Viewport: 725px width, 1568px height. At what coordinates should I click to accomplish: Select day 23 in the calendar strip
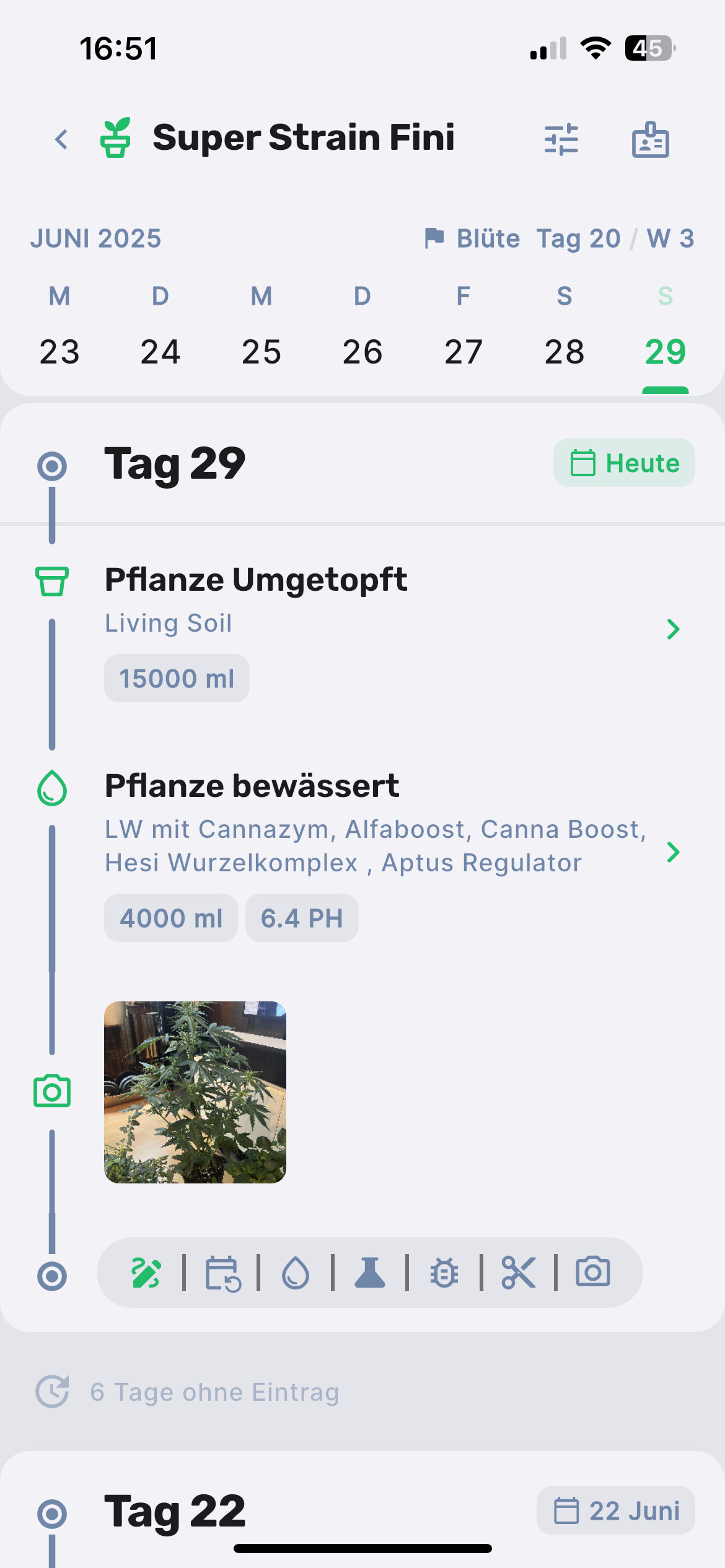(59, 351)
